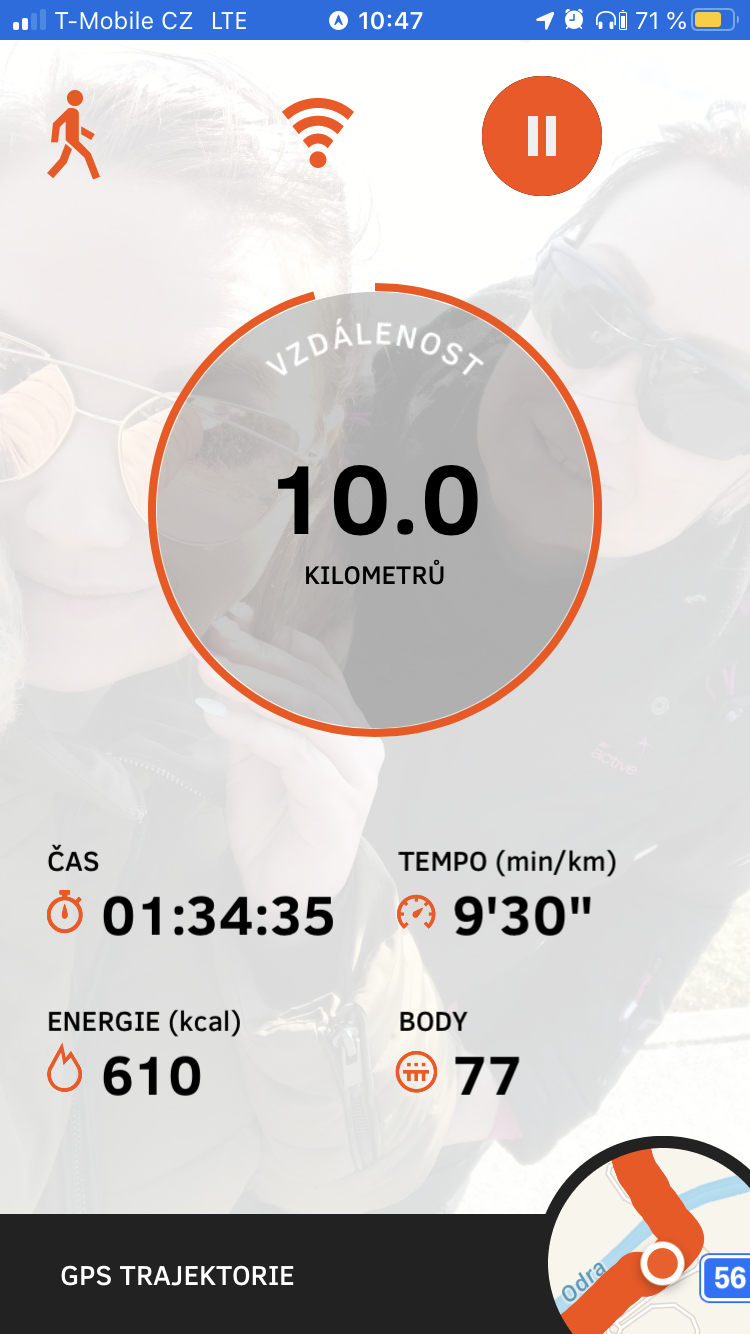This screenshot has height=1334, width=750.
Task: Tap the Vzdálenost distance circle
Action: click(375, 510)
